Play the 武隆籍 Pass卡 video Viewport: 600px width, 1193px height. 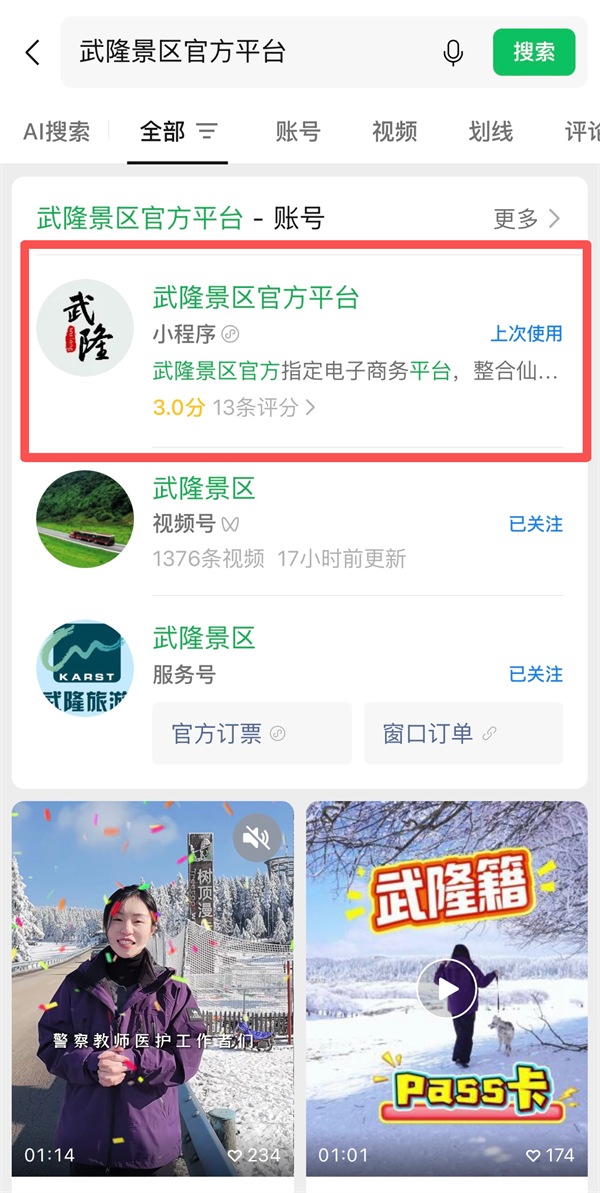(x=447, y=988)
